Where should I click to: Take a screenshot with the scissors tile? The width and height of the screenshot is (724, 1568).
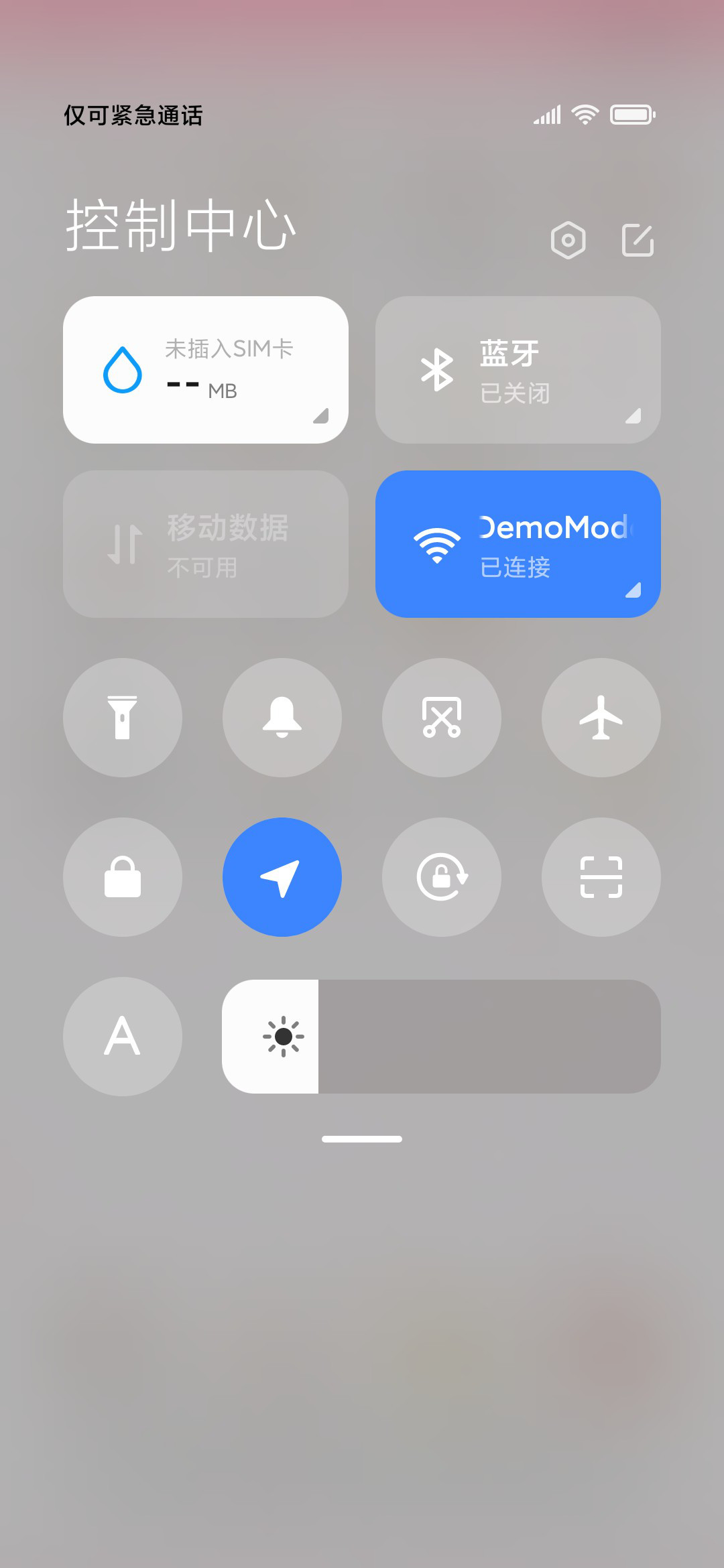click(442, 718)
